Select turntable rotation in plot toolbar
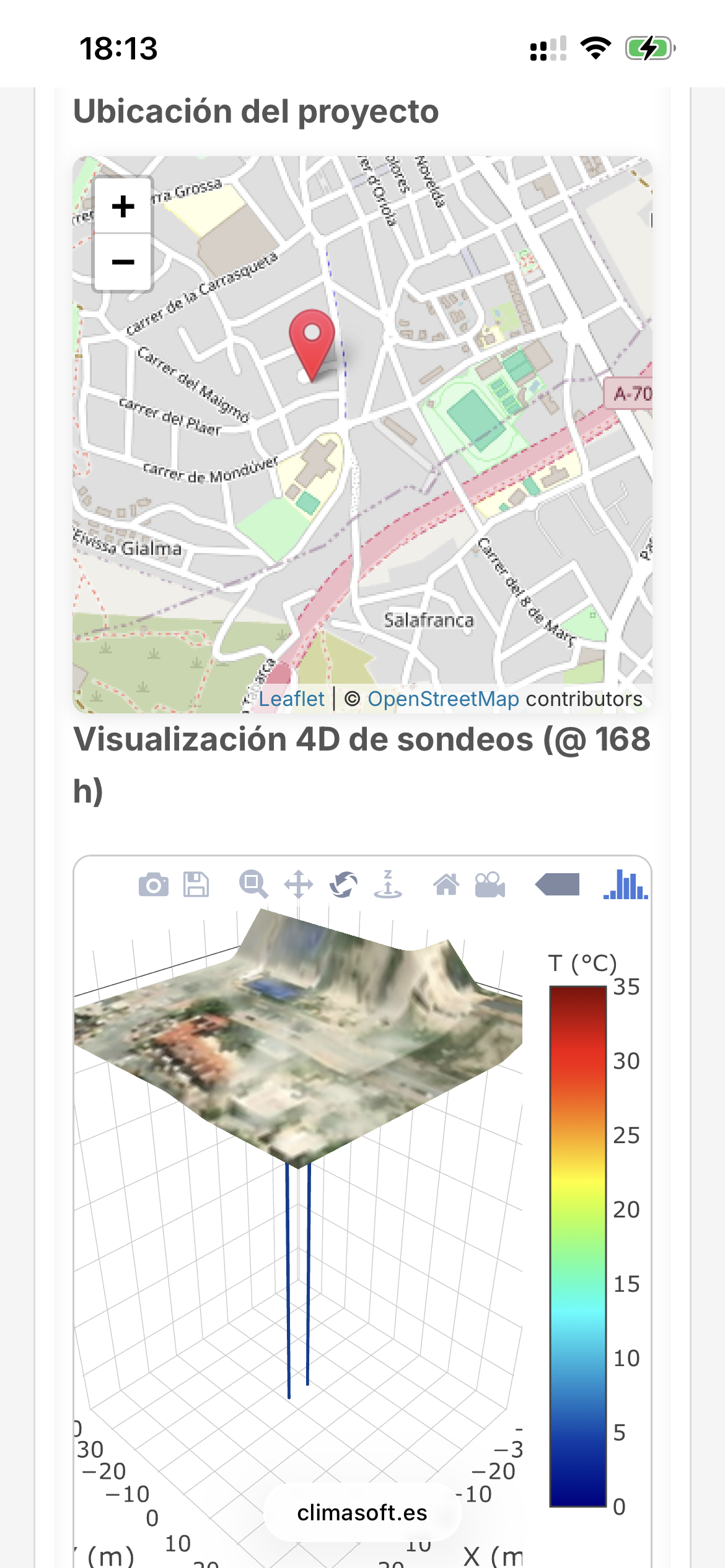The height and width of the screenshot is (1568, 725). [x=388, y=884]
